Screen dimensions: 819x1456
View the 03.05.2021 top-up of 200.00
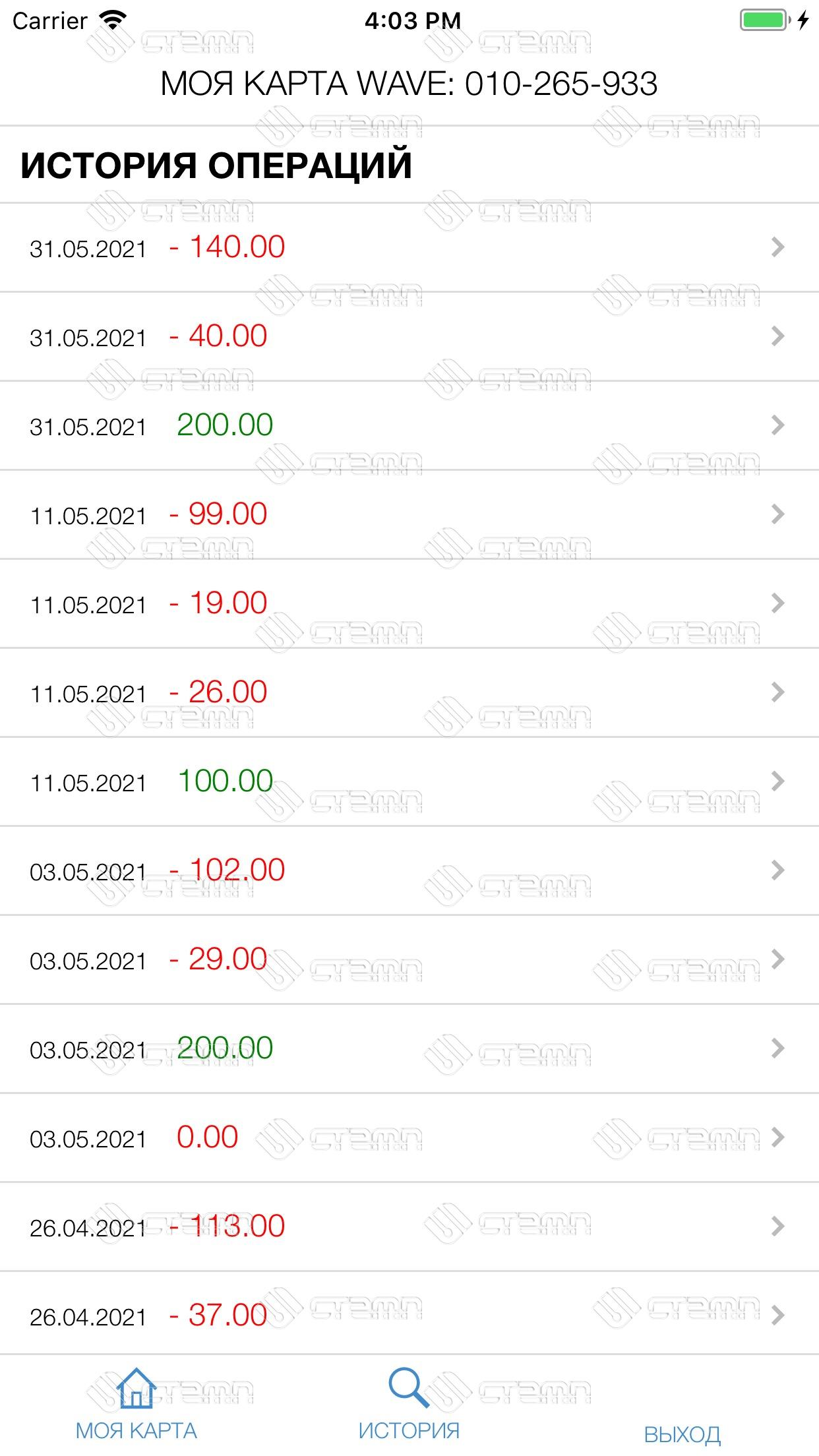click(x=409, y=1048)
